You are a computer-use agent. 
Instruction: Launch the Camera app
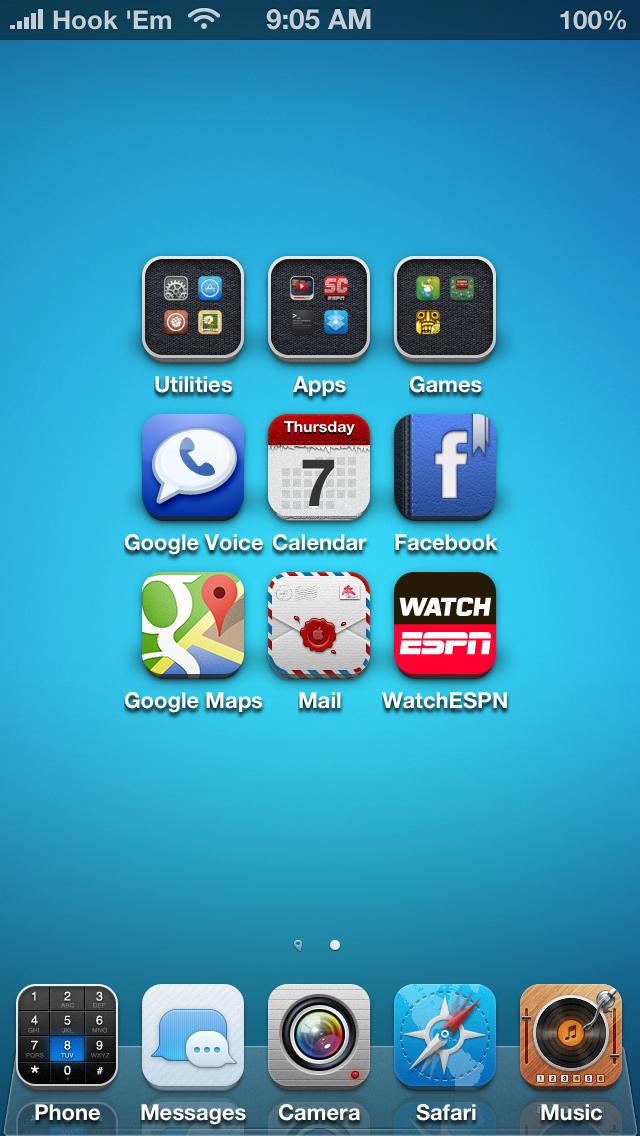[x=319, y=1035]
